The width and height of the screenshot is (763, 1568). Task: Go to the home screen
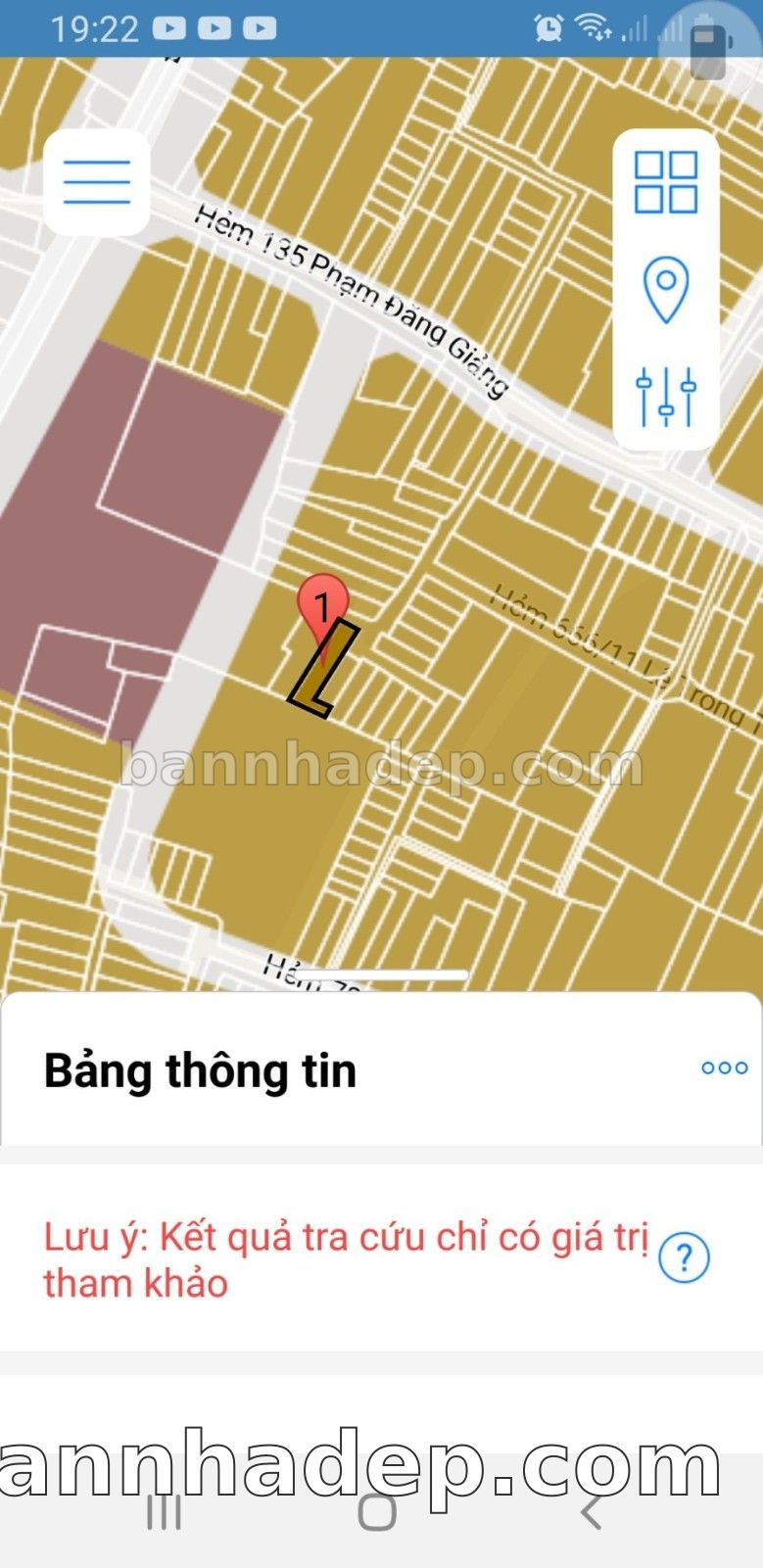(377, 1511)
